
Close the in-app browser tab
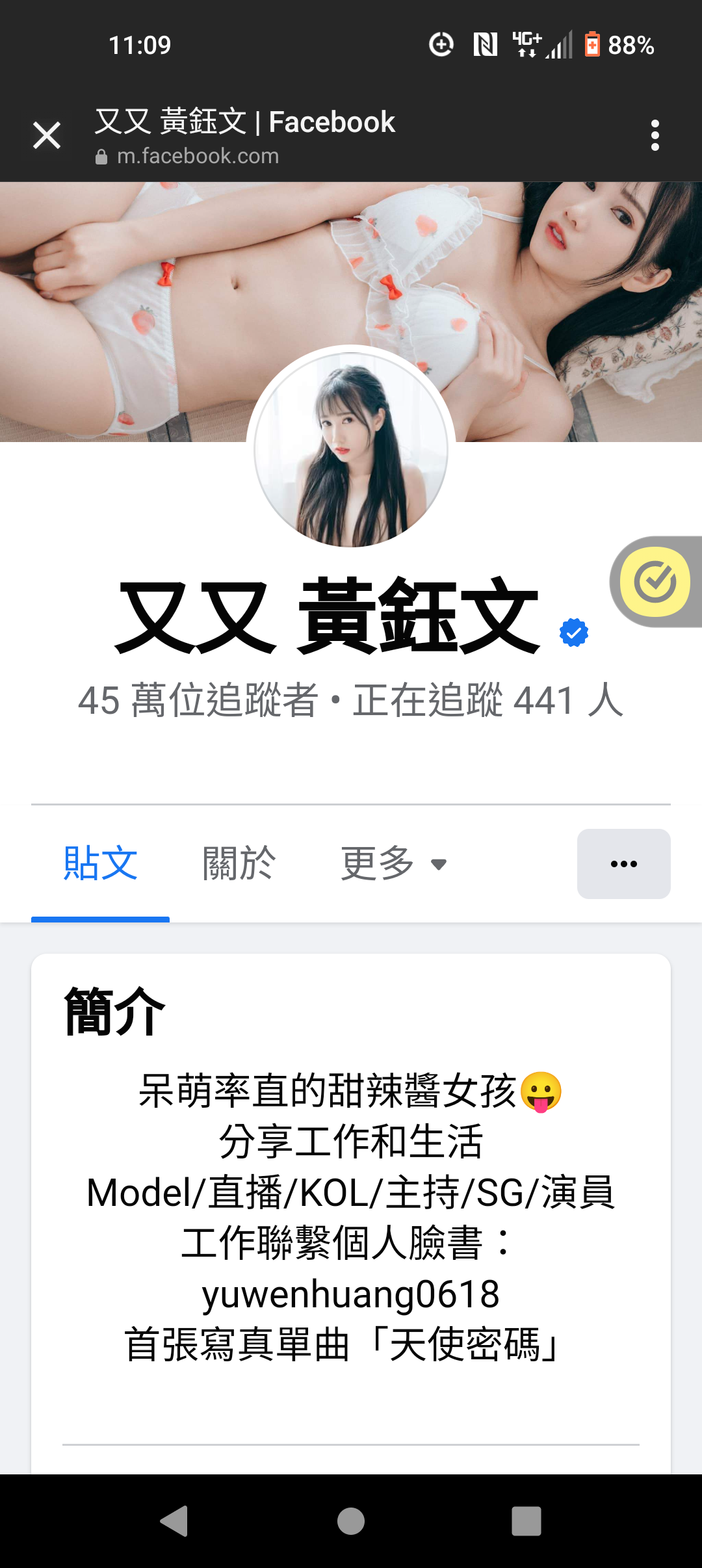[x=47, y=136]
